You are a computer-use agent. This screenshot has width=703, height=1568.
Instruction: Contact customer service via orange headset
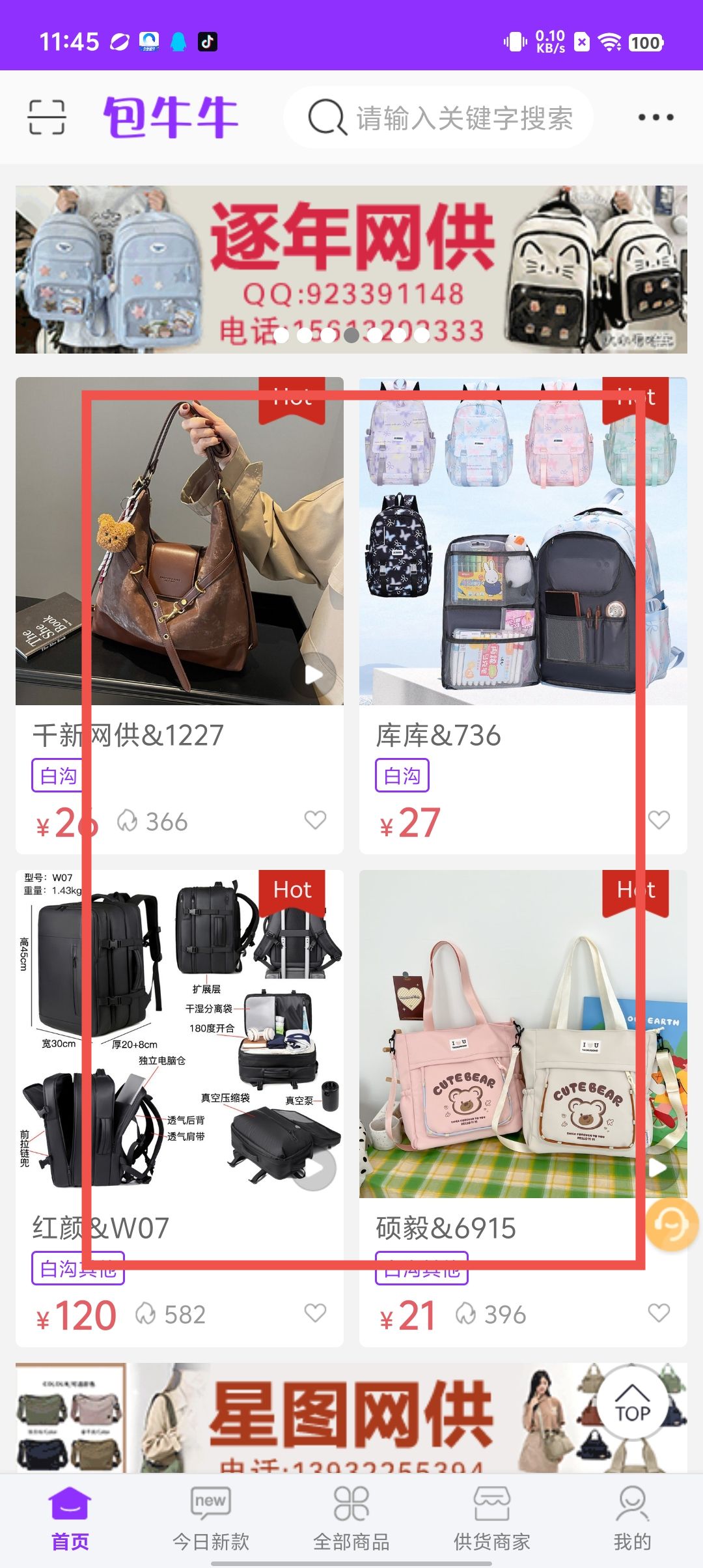coord(672,1225)
